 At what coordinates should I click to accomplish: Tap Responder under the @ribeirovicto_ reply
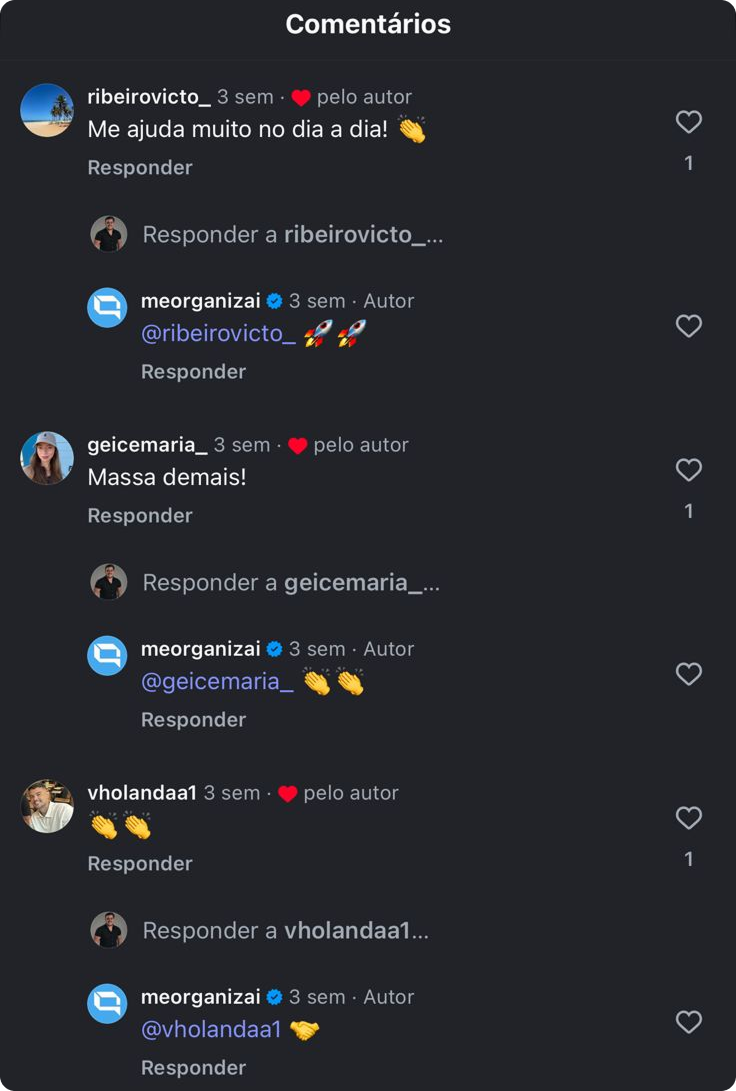coord(193,372)
